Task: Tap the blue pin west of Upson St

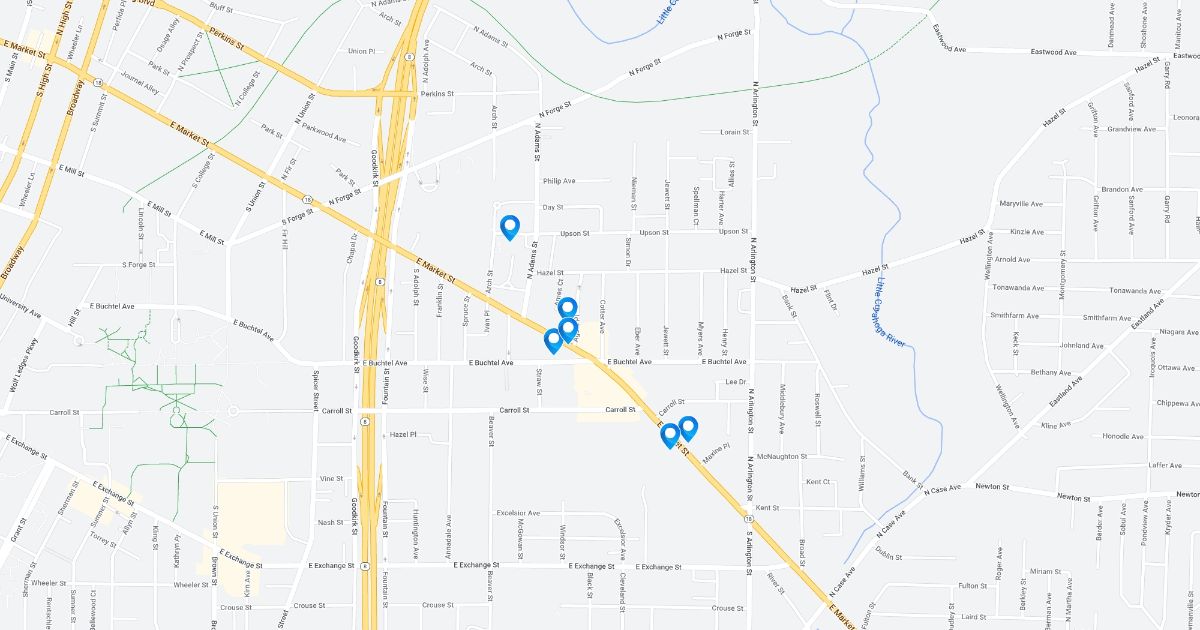Action: point(509,227)
